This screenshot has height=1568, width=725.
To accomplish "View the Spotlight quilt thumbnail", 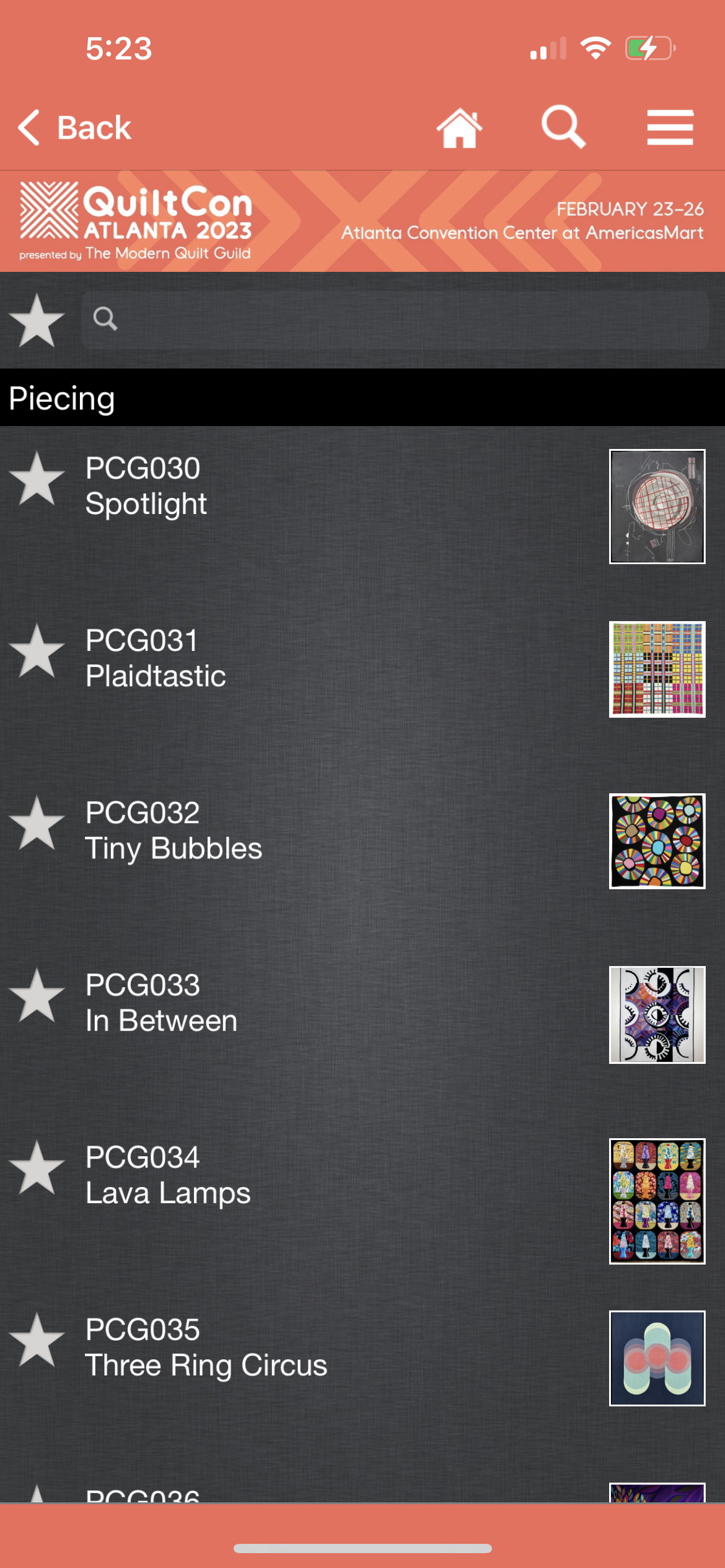I will point(657,507).
